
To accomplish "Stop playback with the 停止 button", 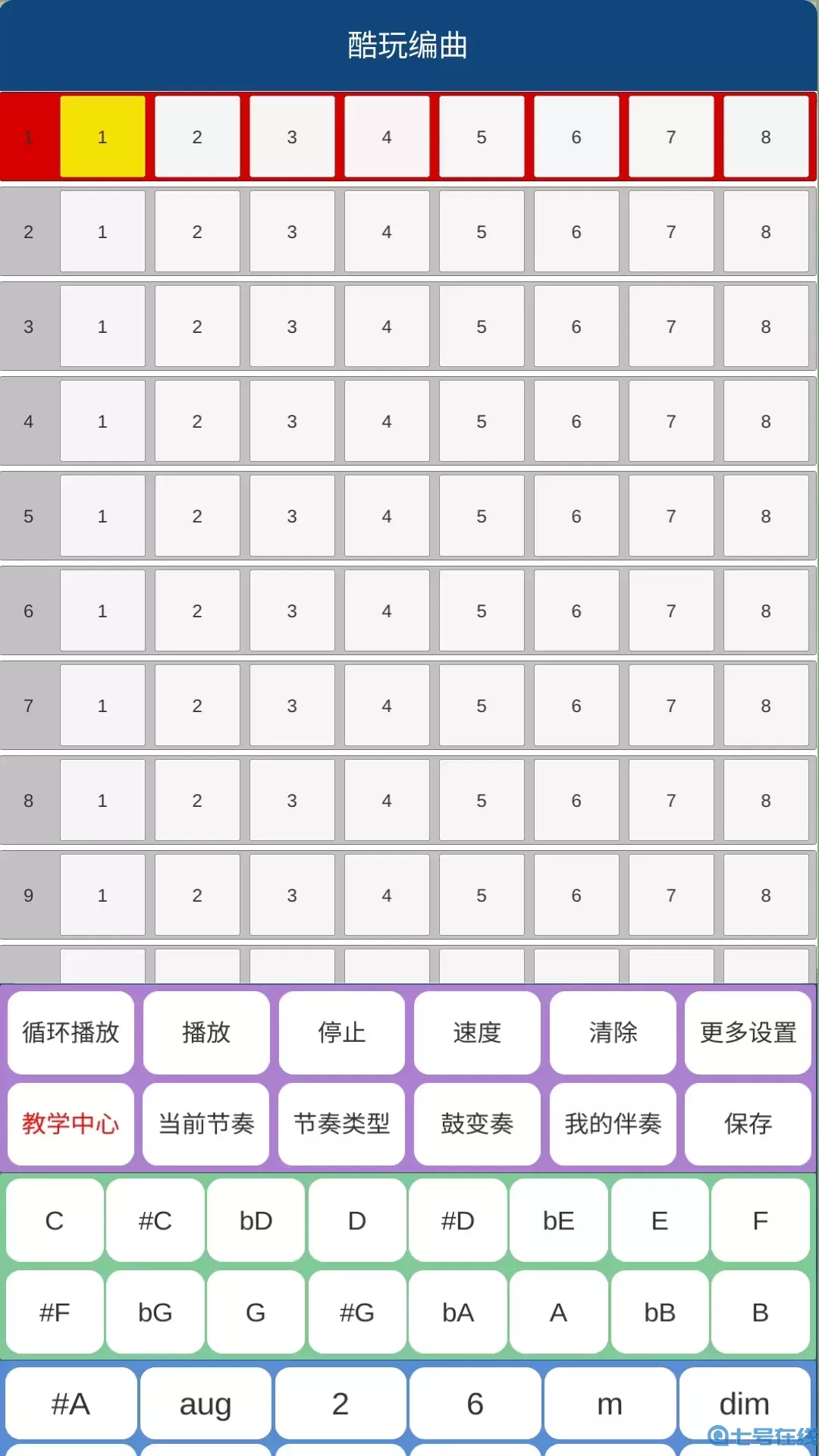I will tap(341, 1032).
